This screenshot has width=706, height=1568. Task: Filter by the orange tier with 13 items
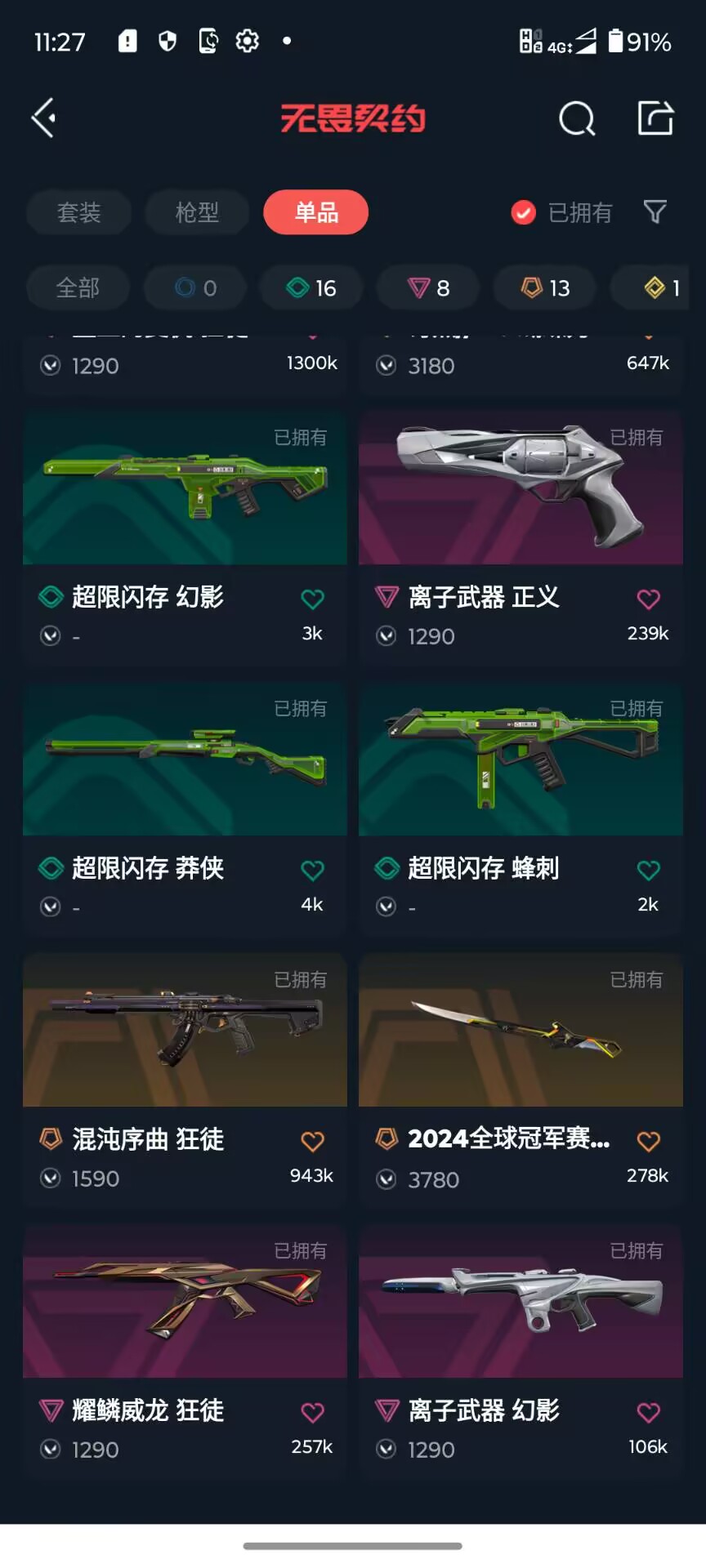[x=545, y=287]
